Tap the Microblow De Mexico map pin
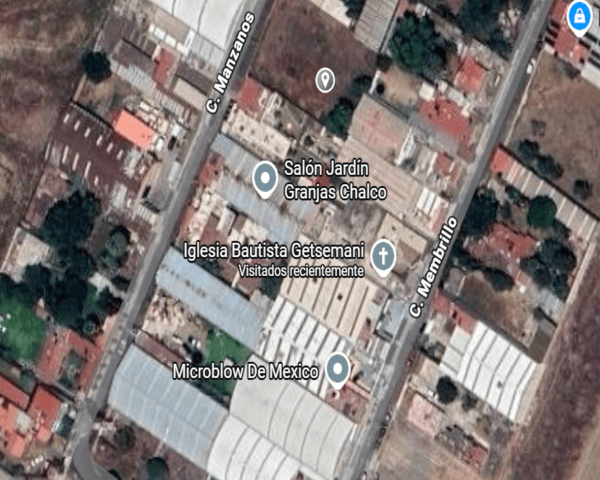The image size is (600, 480). pyautogui.click(x=338, y=370)
